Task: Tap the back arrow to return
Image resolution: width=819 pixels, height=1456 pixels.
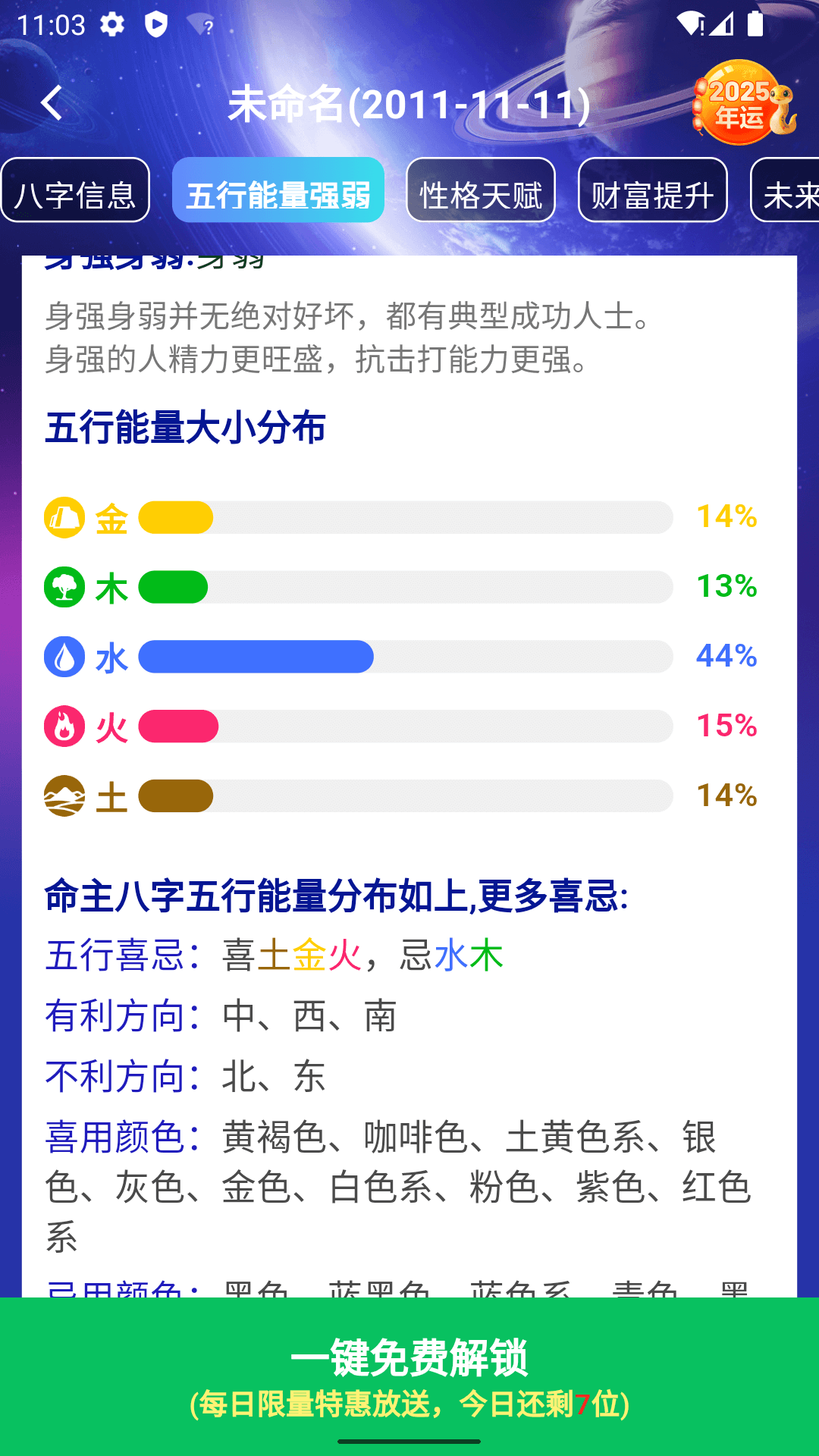Action: (x=50, y=105)
